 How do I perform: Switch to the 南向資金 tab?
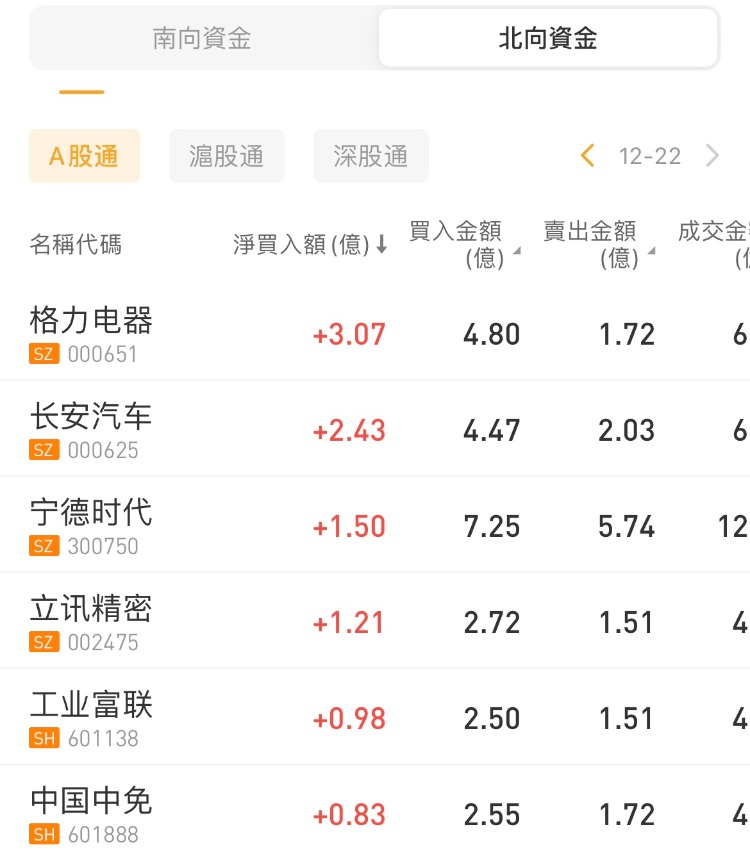point(202,39)
